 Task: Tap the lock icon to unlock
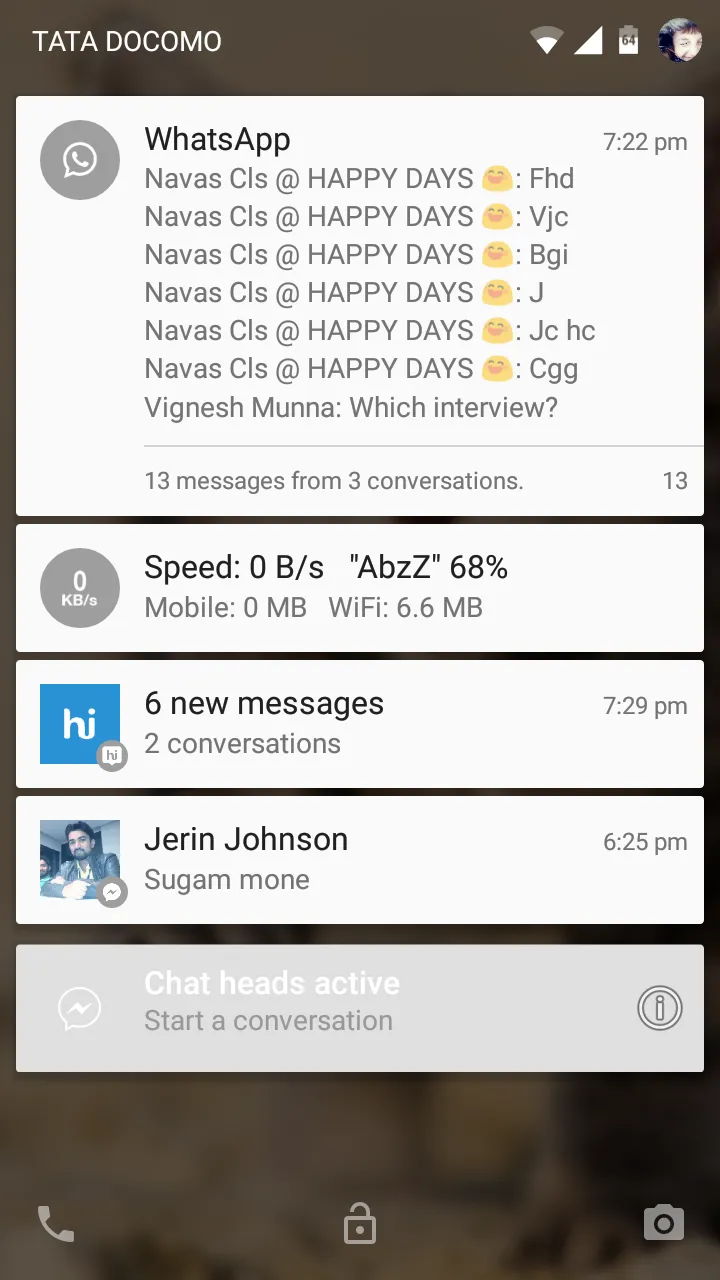pyautogui.click(x=360, y=1223)
